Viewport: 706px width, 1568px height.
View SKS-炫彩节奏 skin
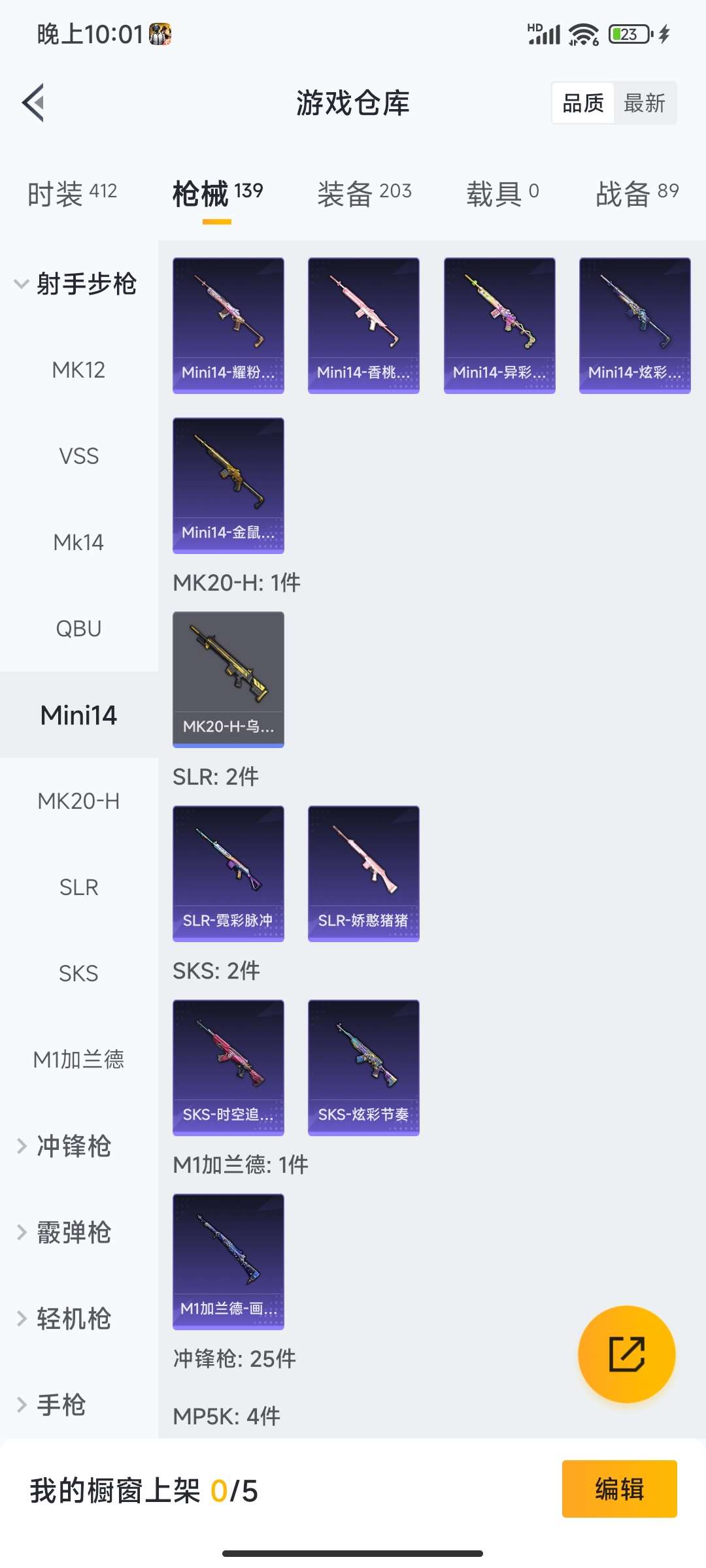[363, 1068]
